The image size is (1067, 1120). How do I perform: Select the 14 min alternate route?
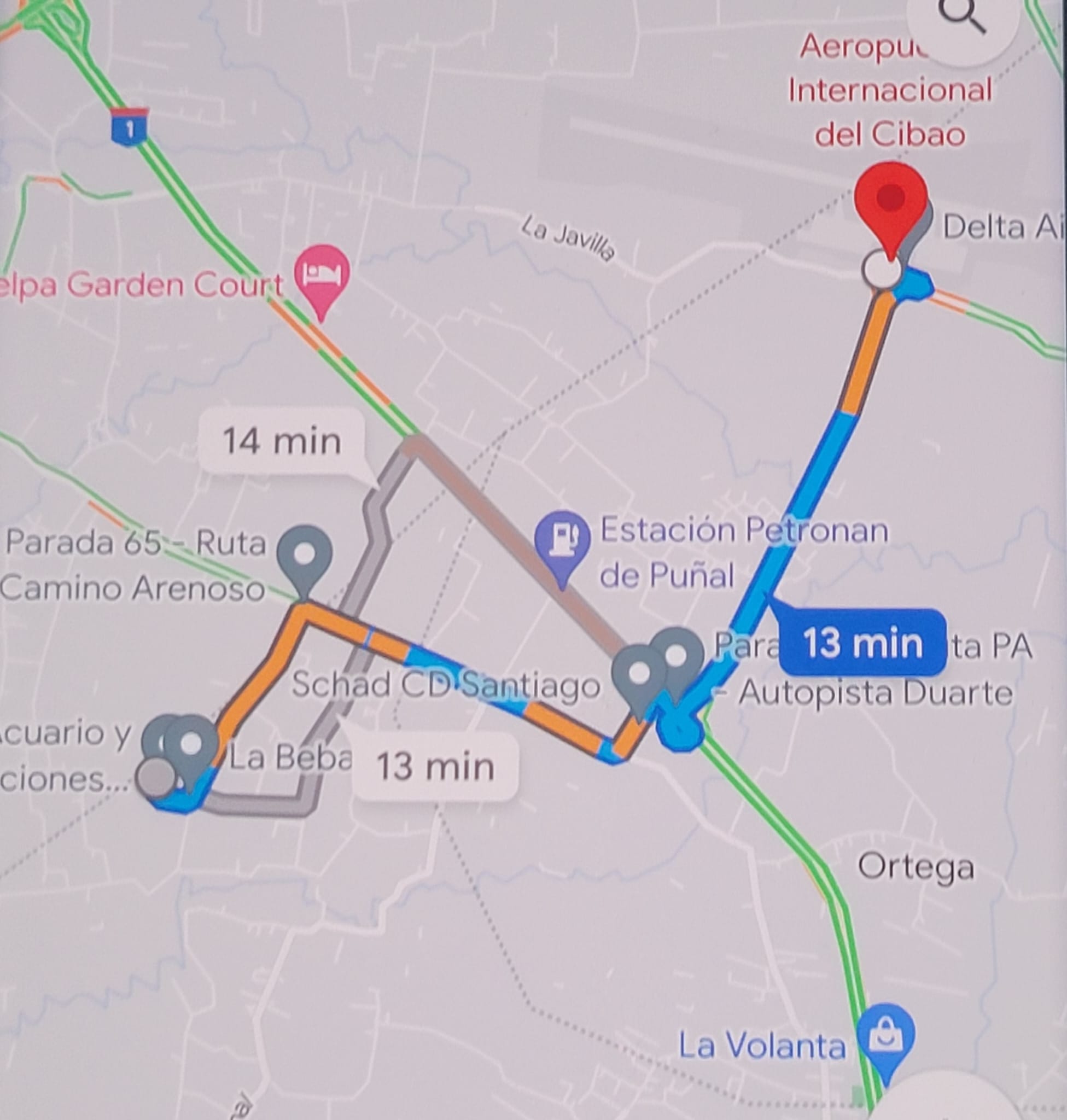pyautogui.click(x=282, y=441)
